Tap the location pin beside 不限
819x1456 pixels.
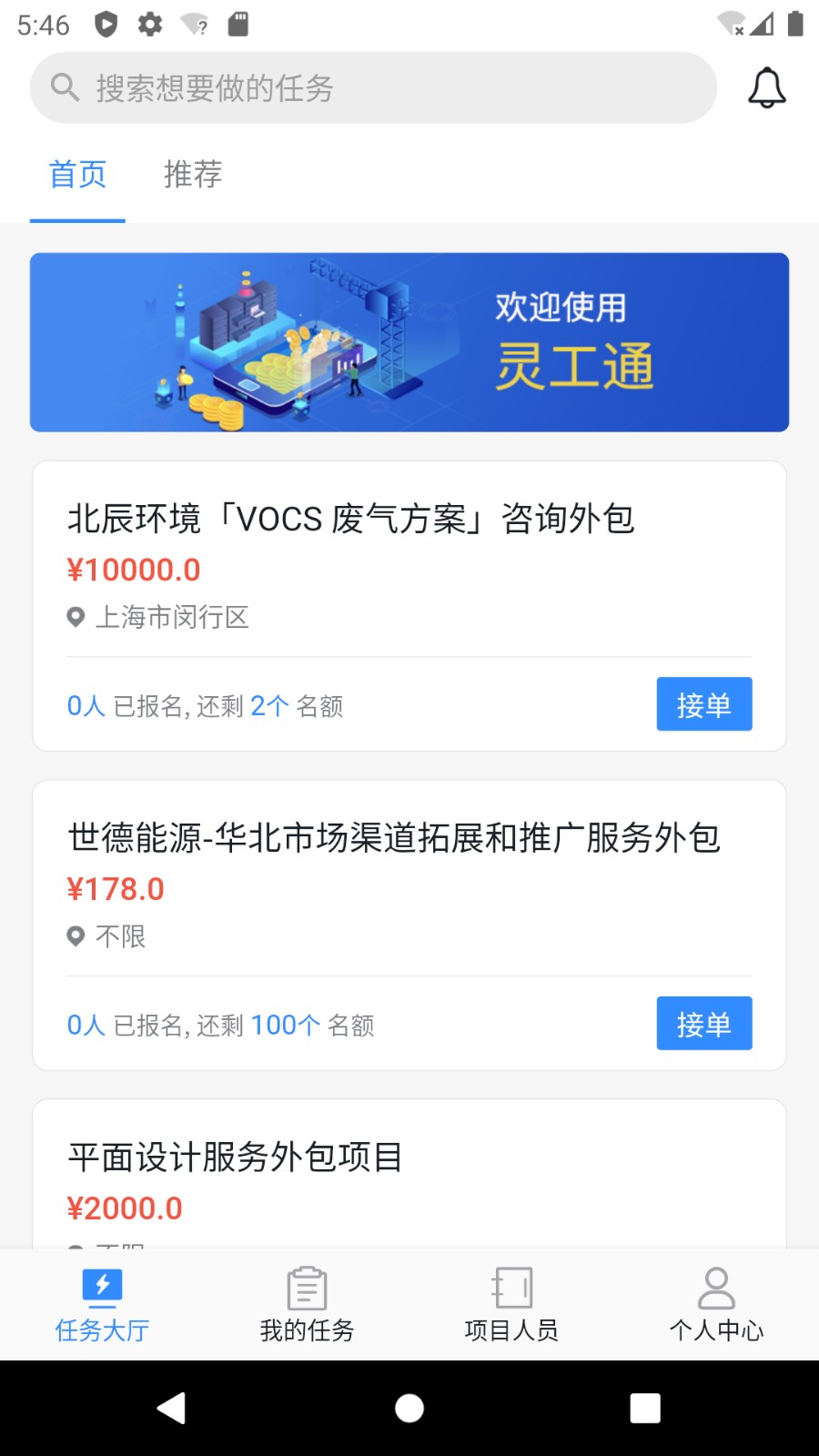click(x=76, y=936)
